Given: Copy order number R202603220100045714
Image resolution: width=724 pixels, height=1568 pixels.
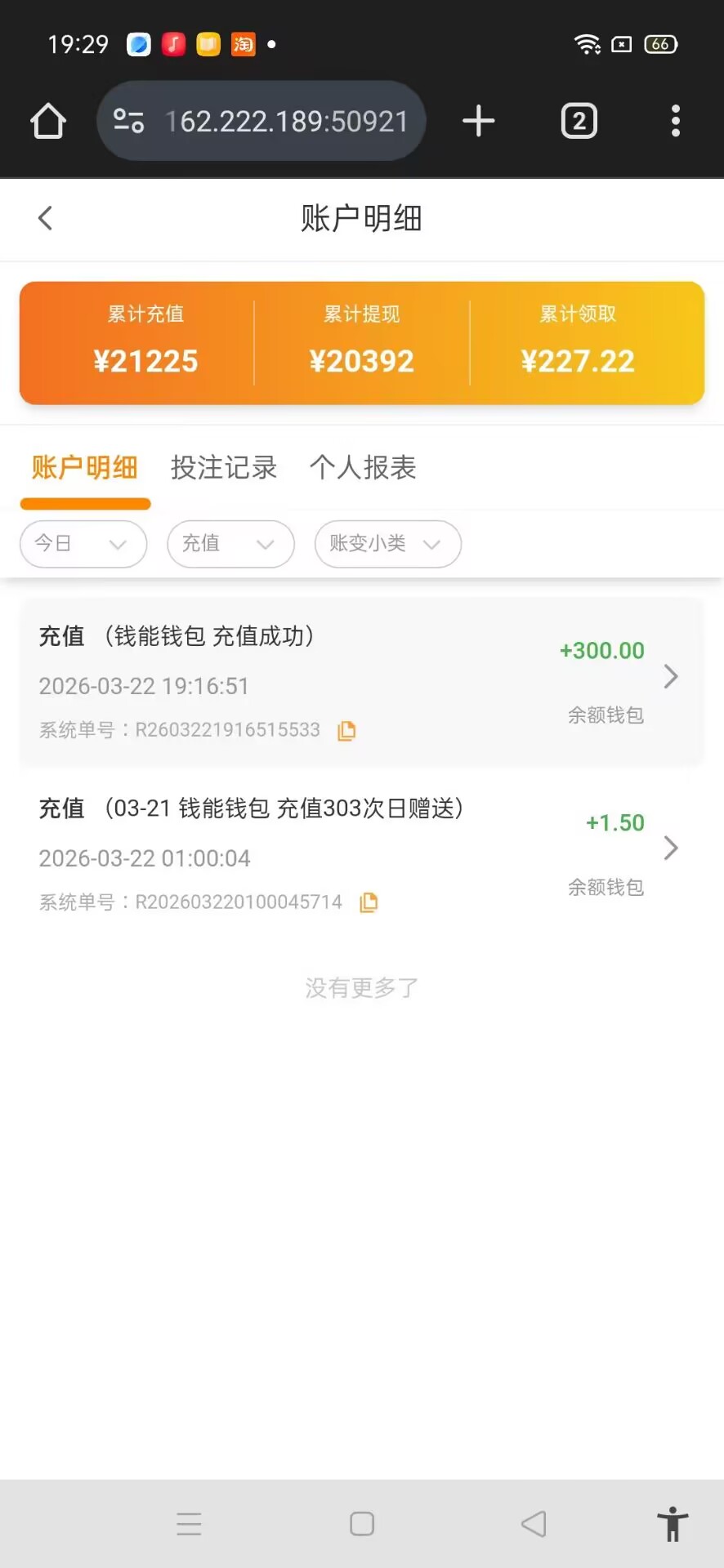Looking at the screenshot, I should click(x=369, y=902).
